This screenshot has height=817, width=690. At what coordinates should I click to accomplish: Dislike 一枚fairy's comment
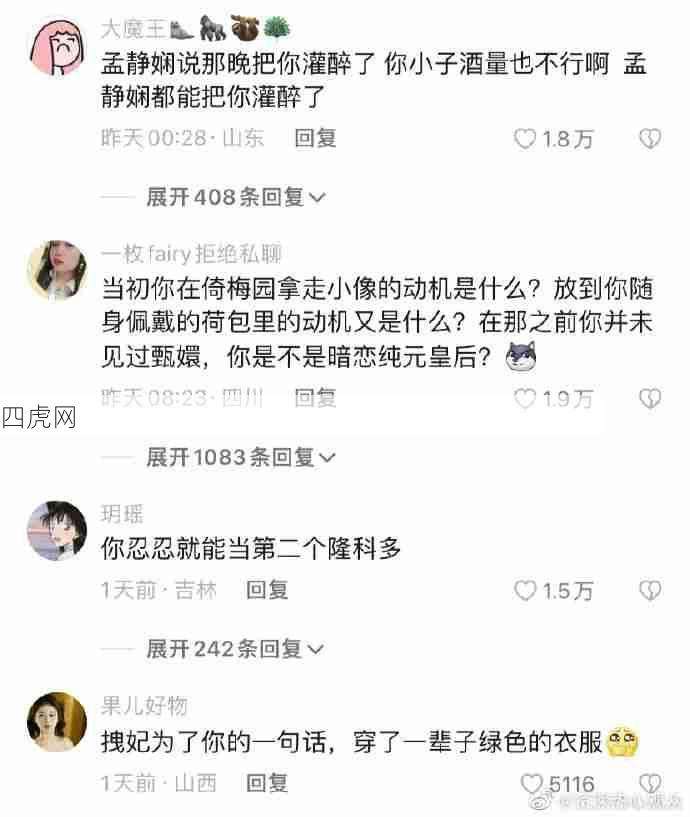pyautogui.click(x=651, y=400)
